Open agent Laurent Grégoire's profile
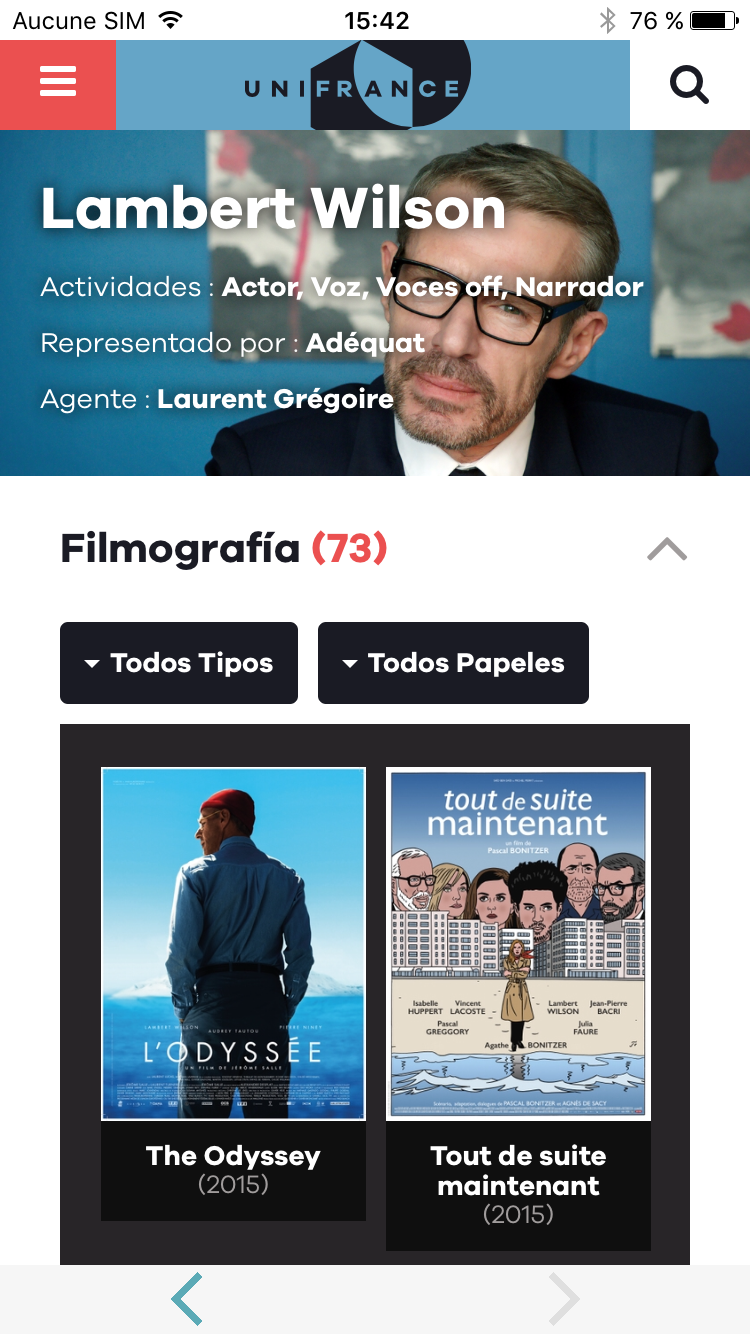The width and height of the screenshot is (750, 1334). tap(275, 398)
